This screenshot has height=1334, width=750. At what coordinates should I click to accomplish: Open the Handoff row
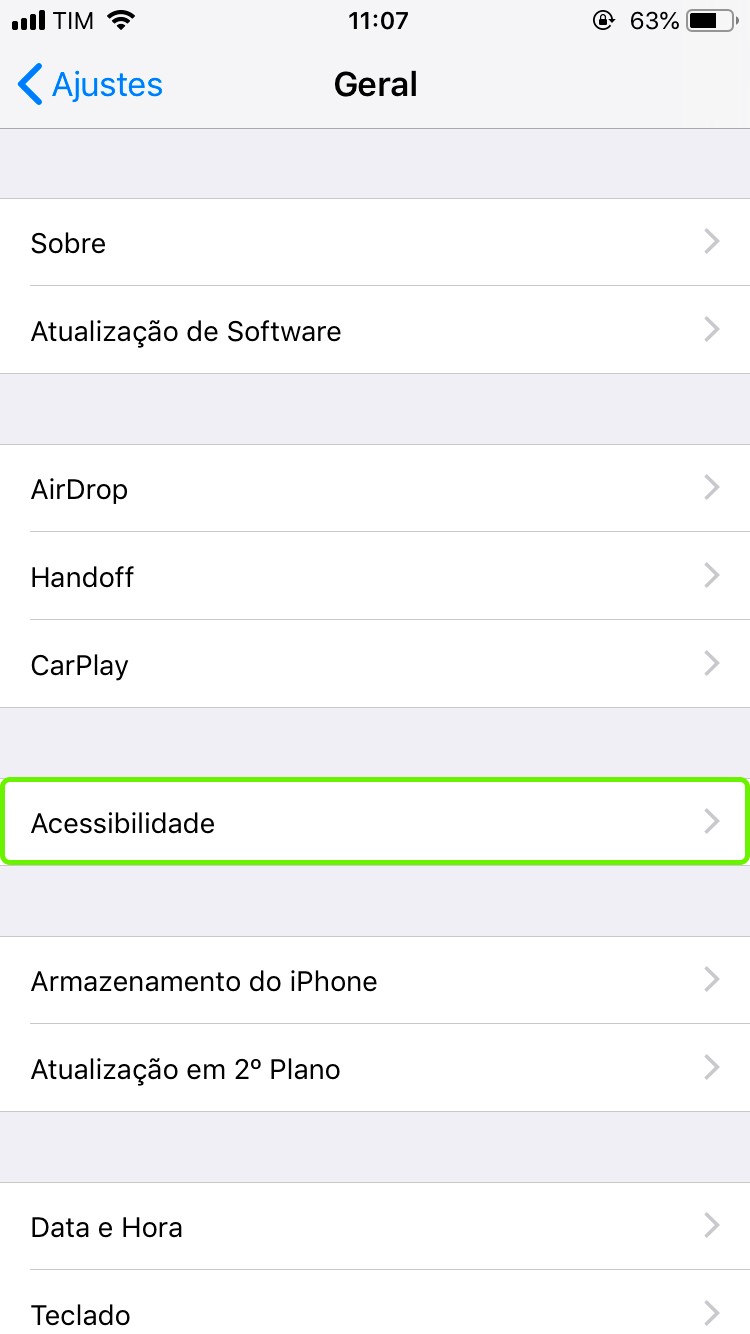375,577
